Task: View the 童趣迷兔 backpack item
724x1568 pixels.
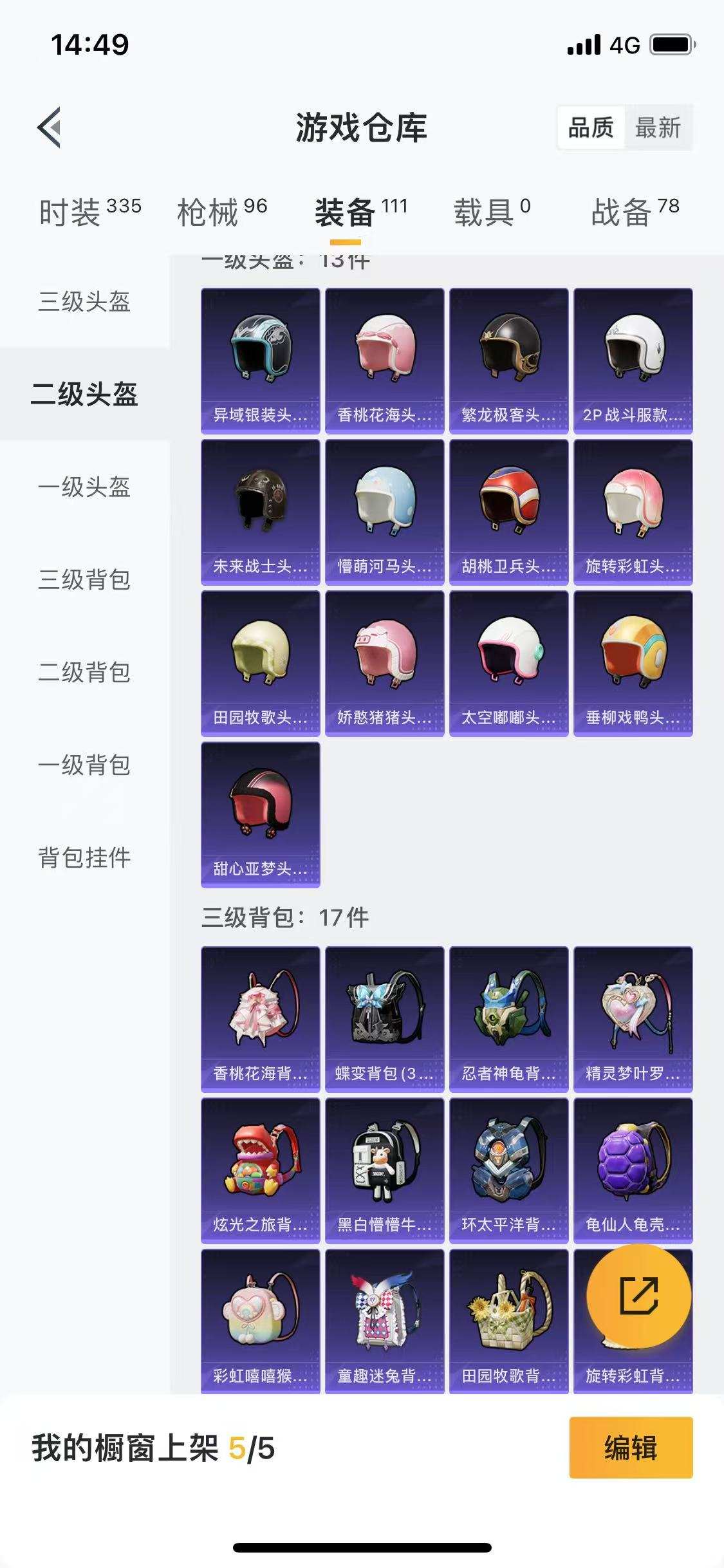Action: [x=384, y=1321]
